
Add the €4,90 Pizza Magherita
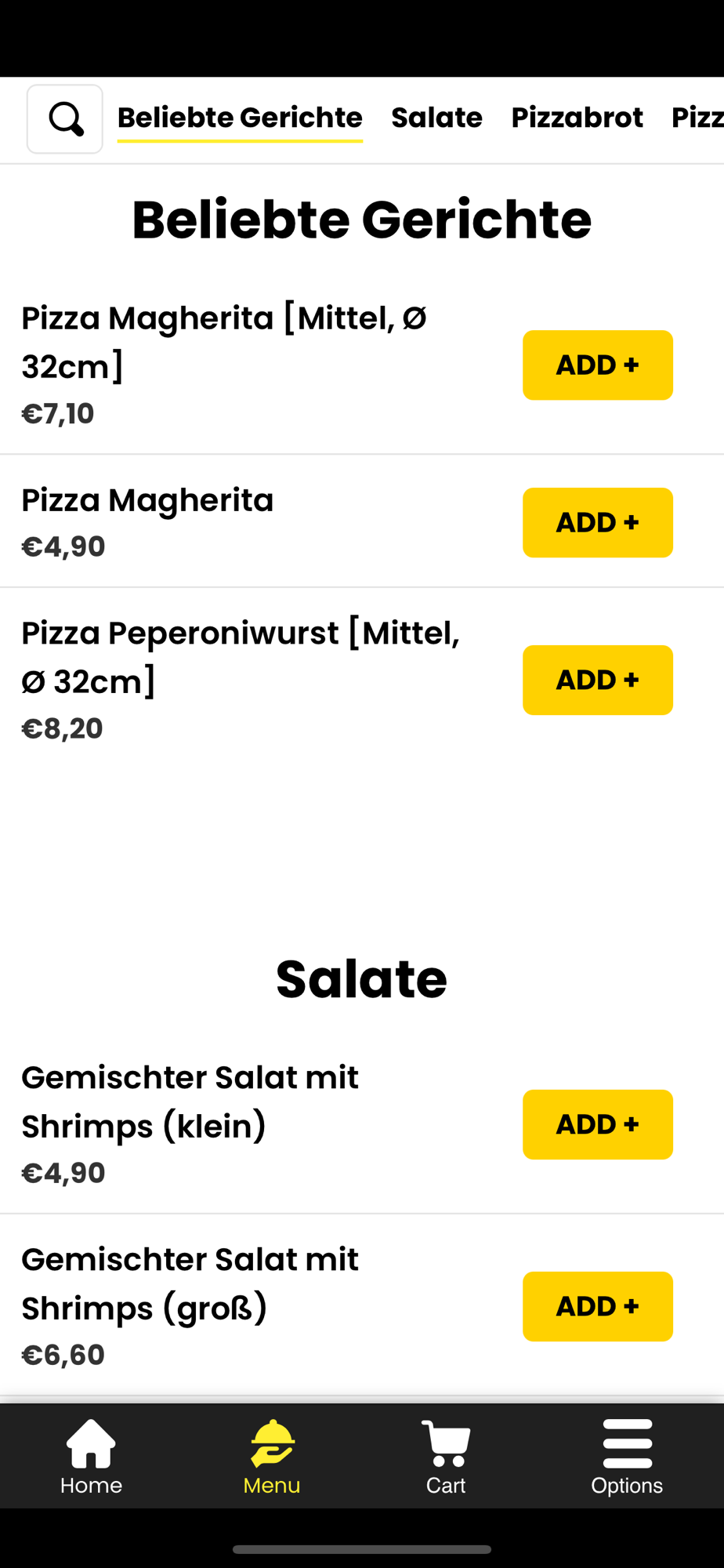tap(597, 522)
